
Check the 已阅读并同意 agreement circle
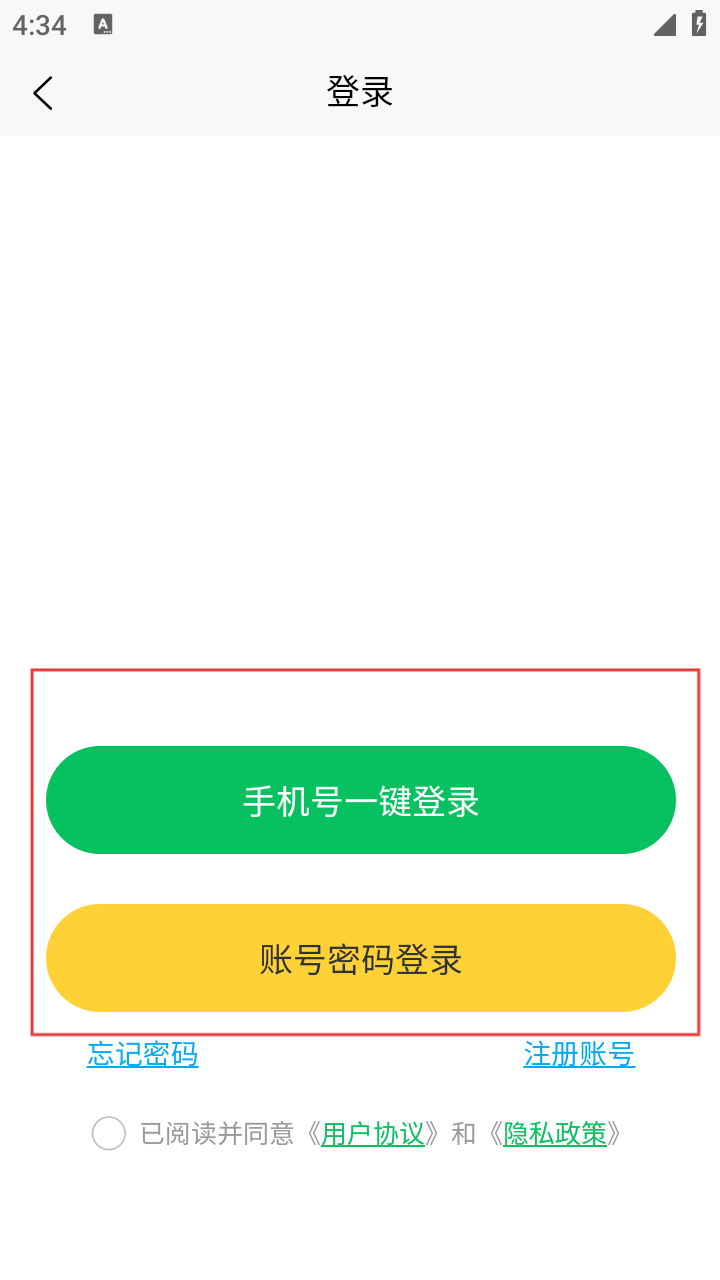click(x=109, y=1133)
